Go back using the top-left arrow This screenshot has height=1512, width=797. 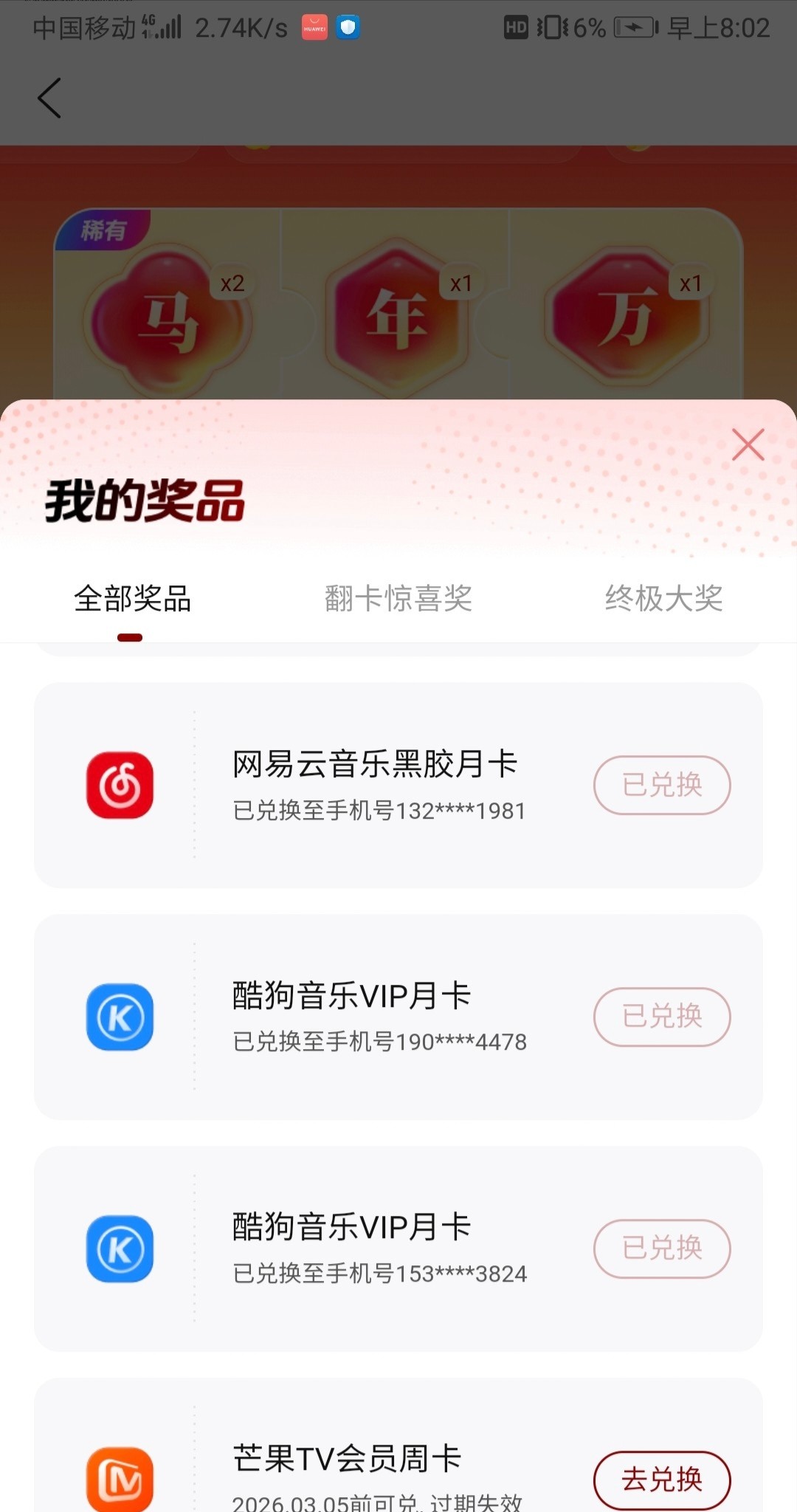point(49,98)
